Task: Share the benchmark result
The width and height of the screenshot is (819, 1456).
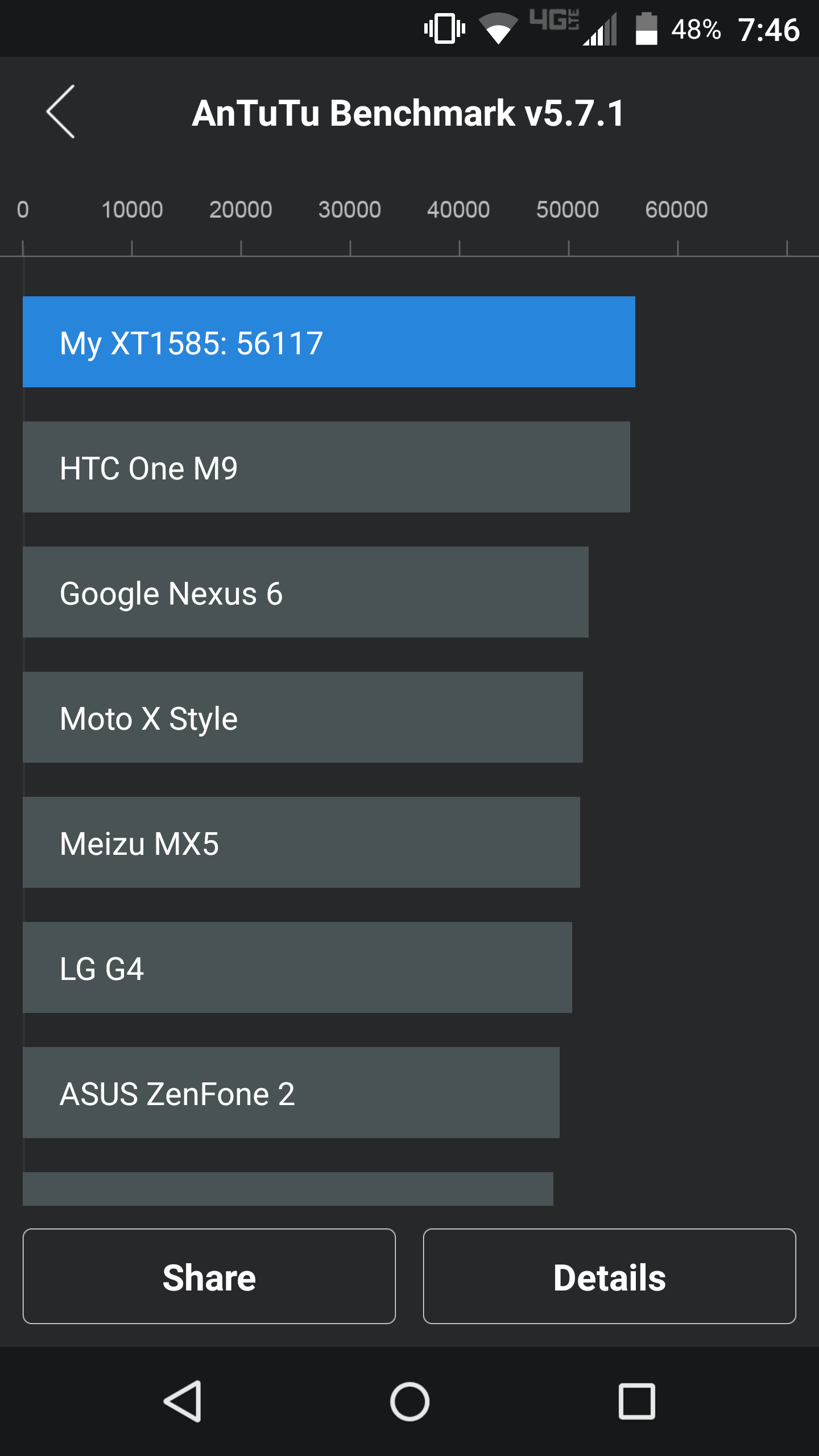Action: pyautogui.click(x=209, y=1276)
